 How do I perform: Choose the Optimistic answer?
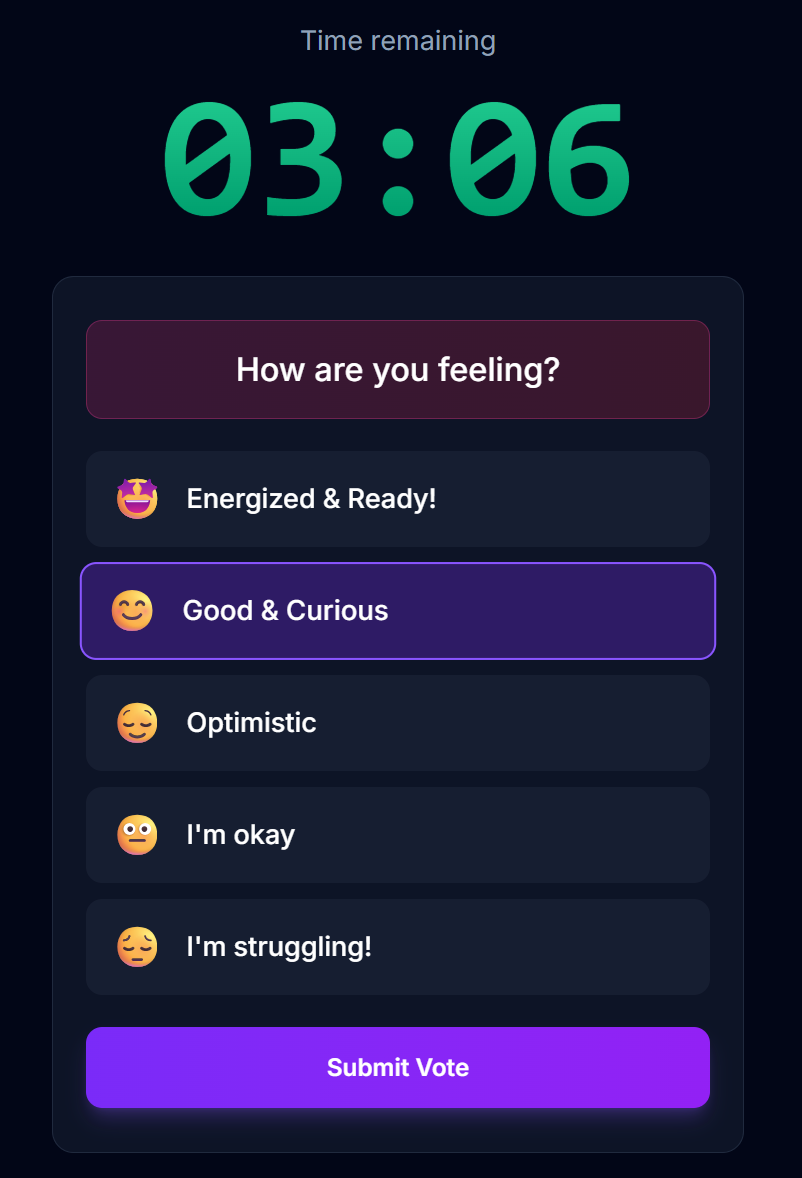pos(398,722)
